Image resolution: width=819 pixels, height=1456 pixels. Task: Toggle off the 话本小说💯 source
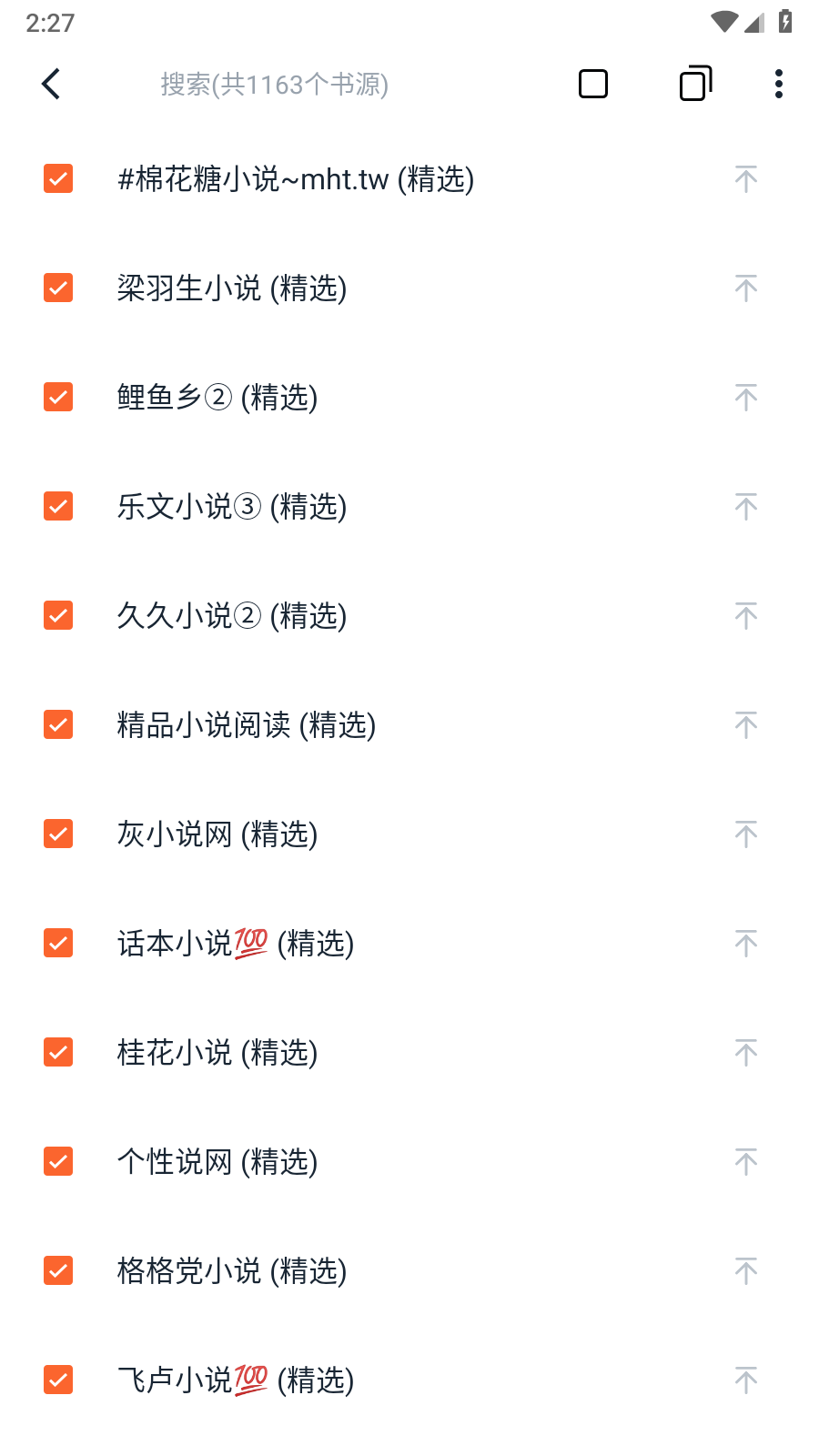point(57,943)
